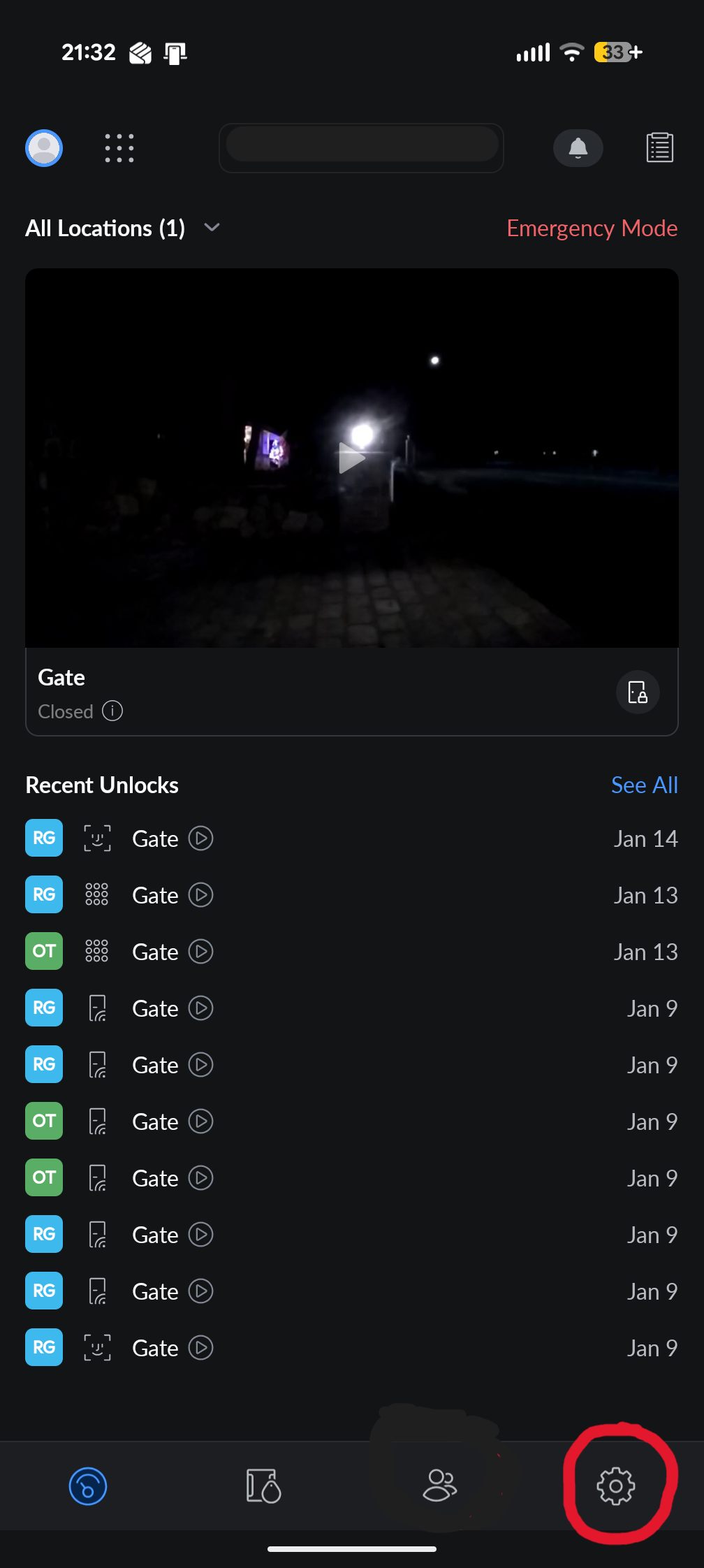Open the OT Gate unlock from Jan 13
704x1568 pixels.
[x=155, y=952]
